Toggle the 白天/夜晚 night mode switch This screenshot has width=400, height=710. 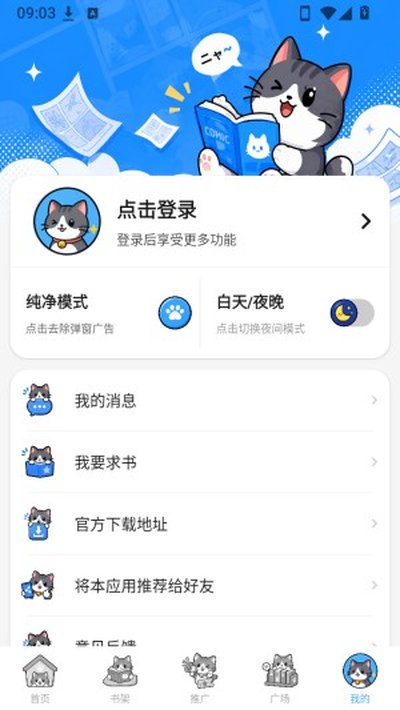pyautogui.click(x=352, y=312)
